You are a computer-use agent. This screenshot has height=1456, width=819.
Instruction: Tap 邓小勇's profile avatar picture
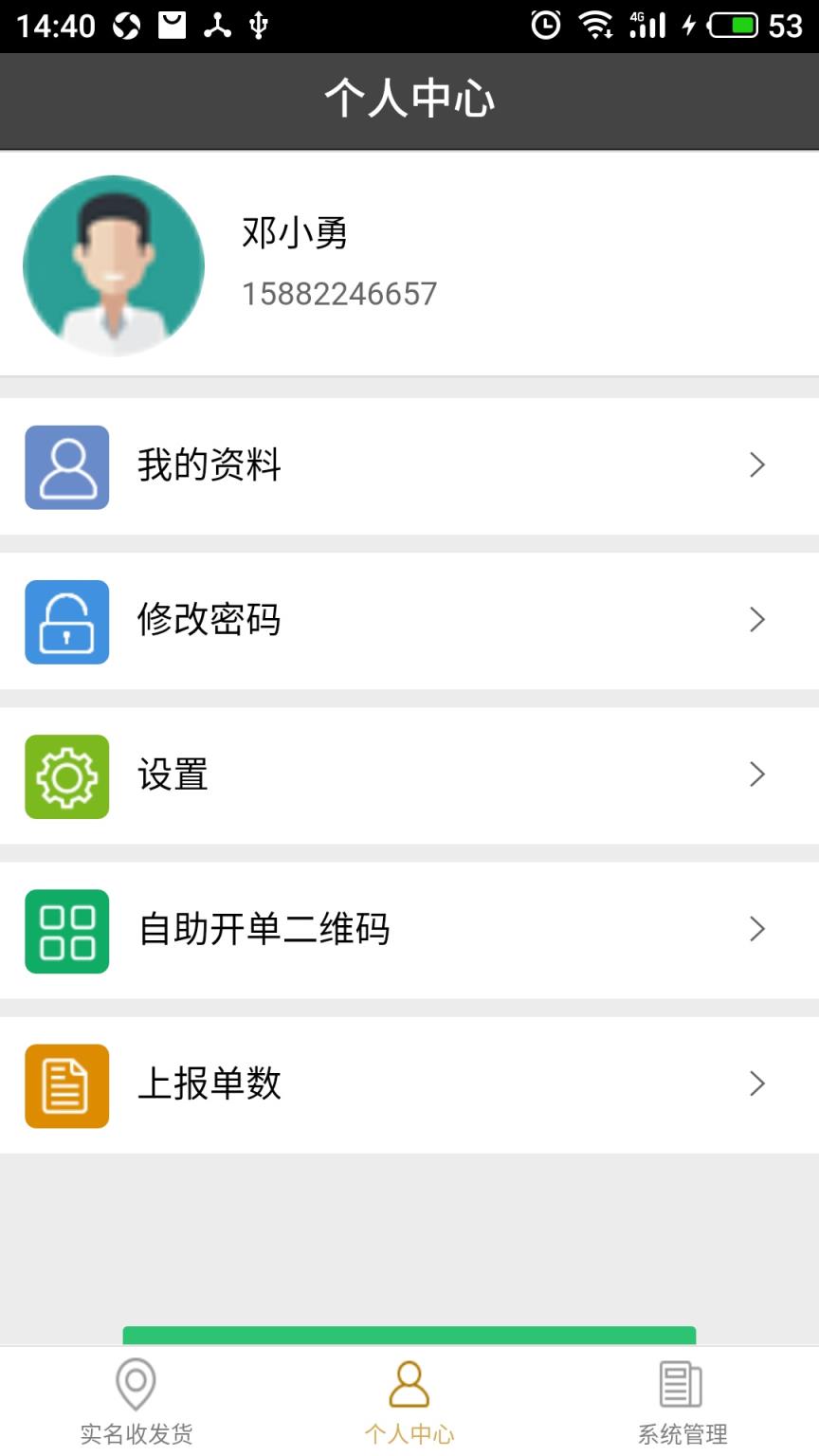click(x=114, y=266)
